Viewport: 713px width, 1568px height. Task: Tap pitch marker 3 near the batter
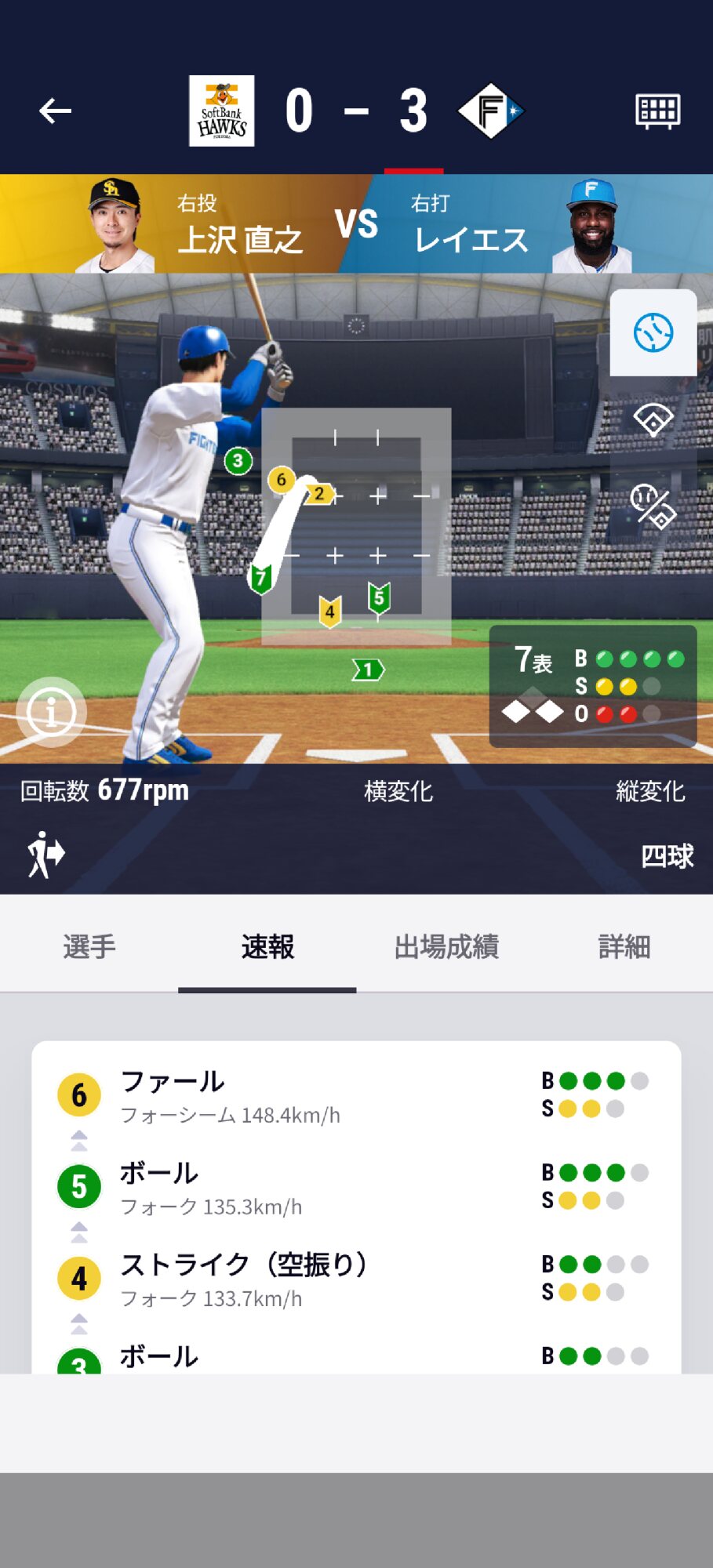238,461
